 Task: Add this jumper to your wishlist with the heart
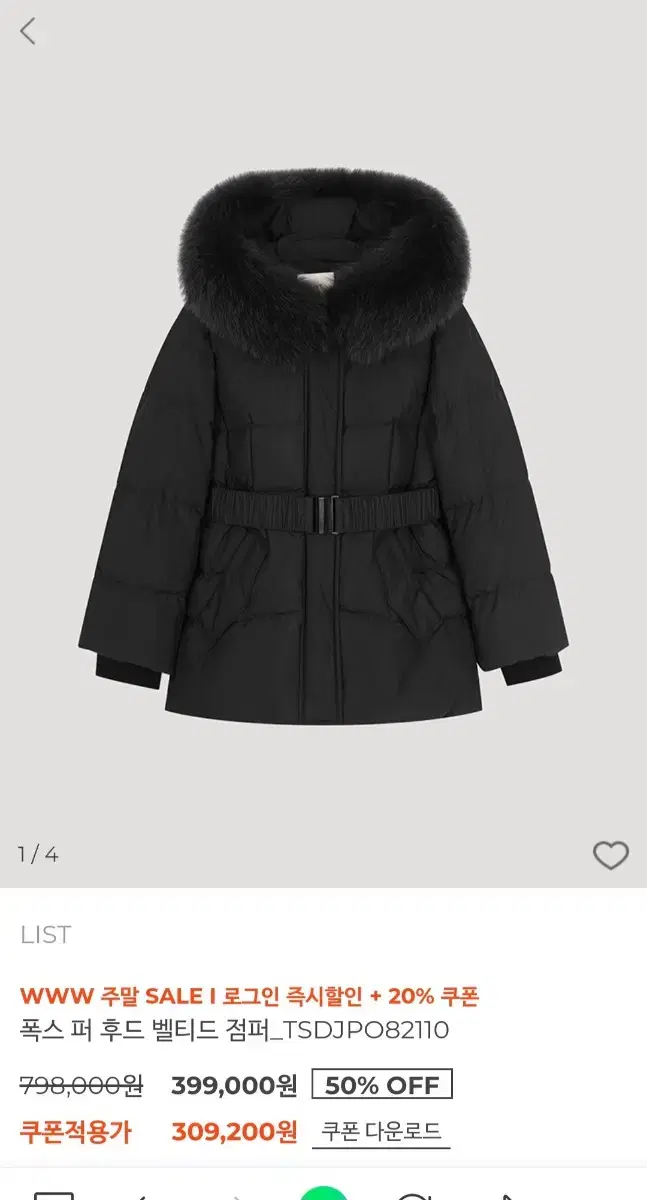(610, 855)
